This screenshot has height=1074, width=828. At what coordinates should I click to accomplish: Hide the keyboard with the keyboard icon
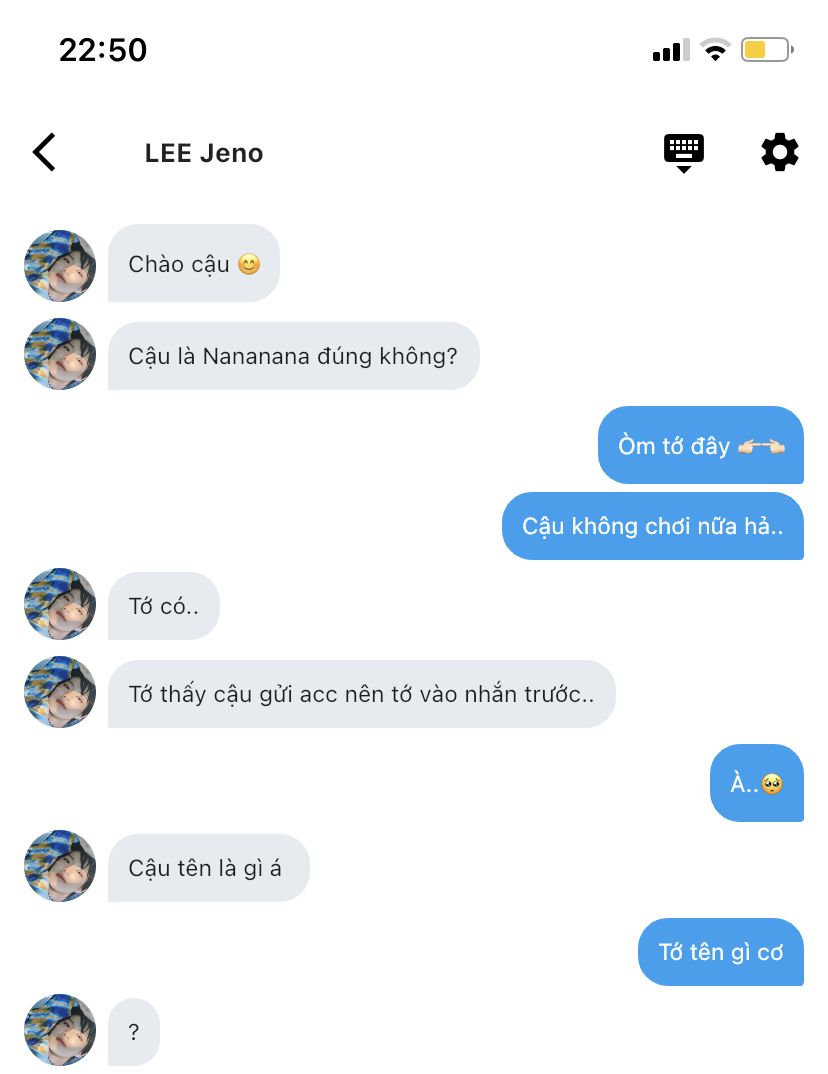tap(684, 153)
